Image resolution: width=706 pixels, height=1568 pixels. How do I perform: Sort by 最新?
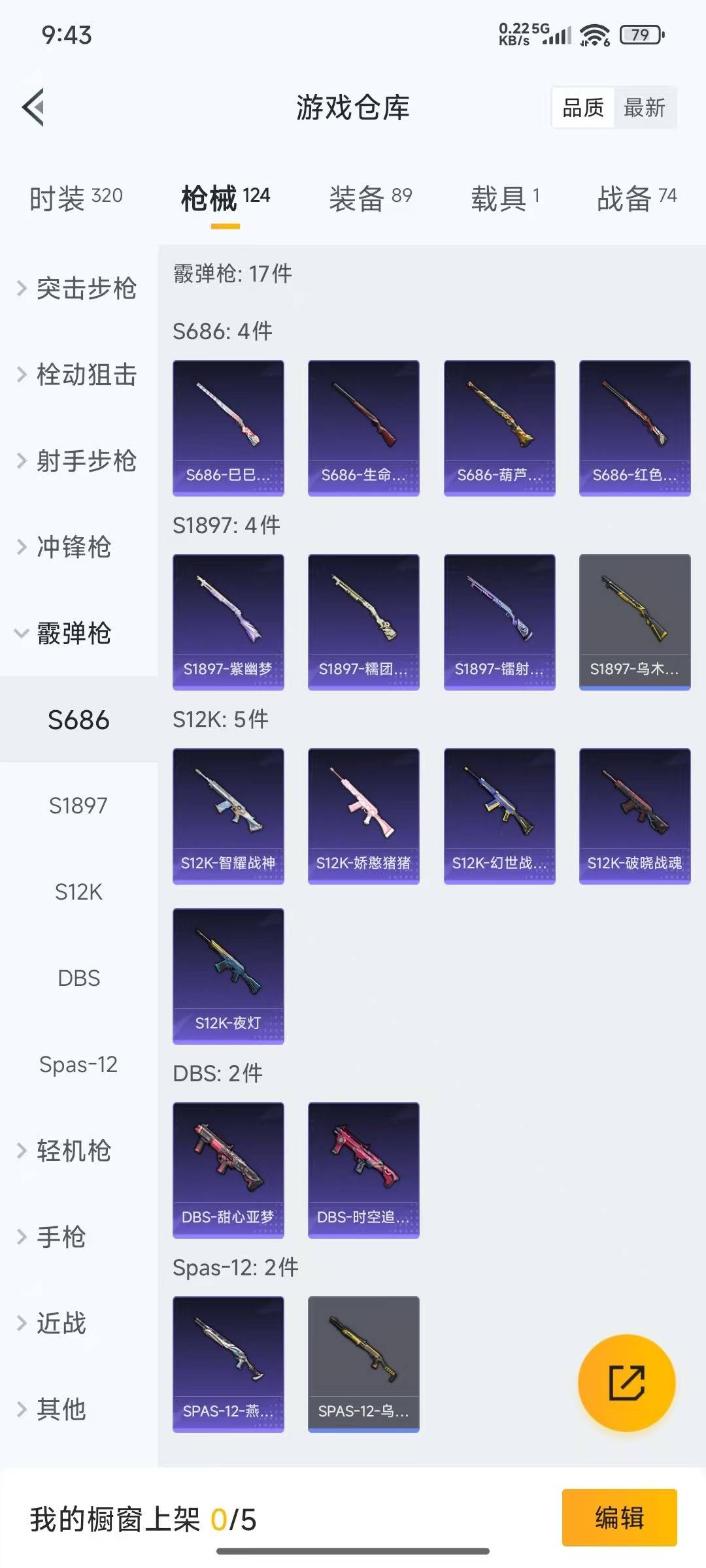pyautogui.click(x=644, y=108)
